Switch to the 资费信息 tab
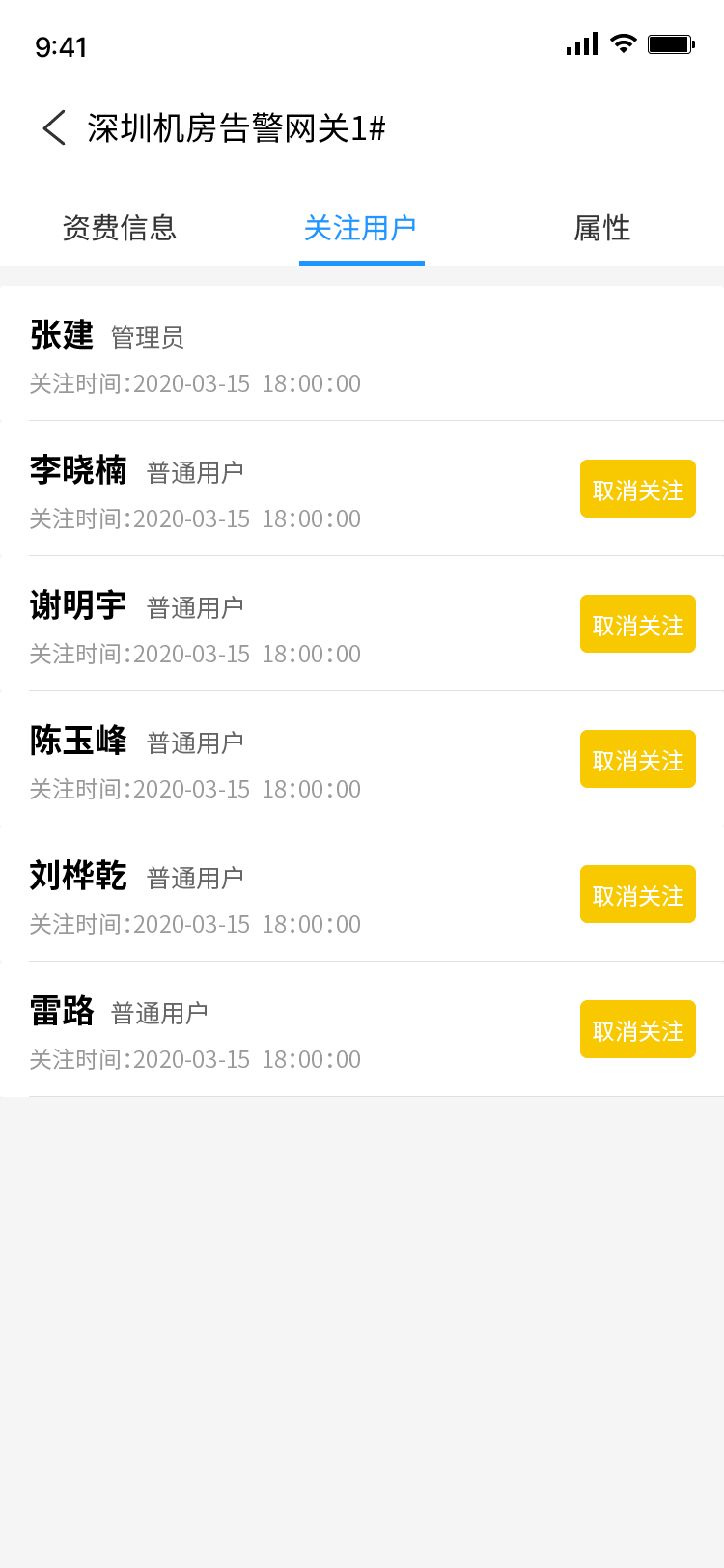This screenshot has width=724, height=1568. 120,228
